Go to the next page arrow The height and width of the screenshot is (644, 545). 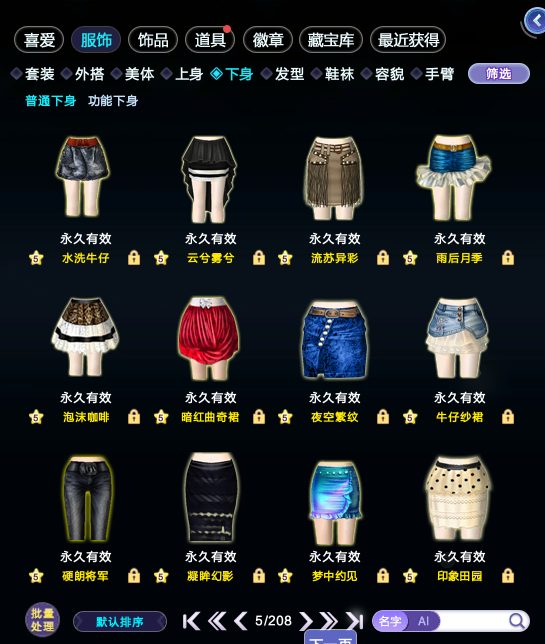pyautogui.click(x=306, y=621)
